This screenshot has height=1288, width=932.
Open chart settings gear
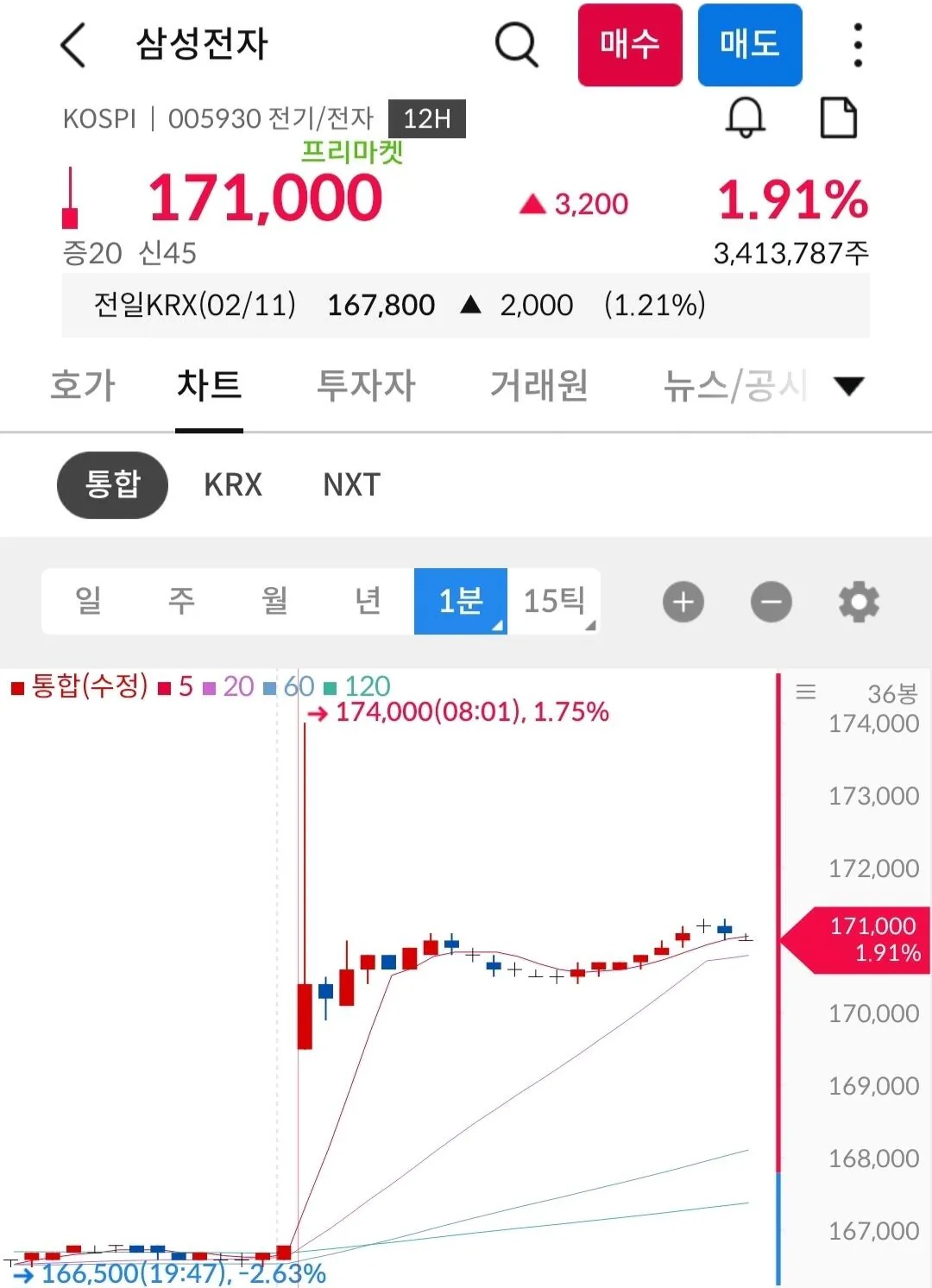[x=859, y=602]
